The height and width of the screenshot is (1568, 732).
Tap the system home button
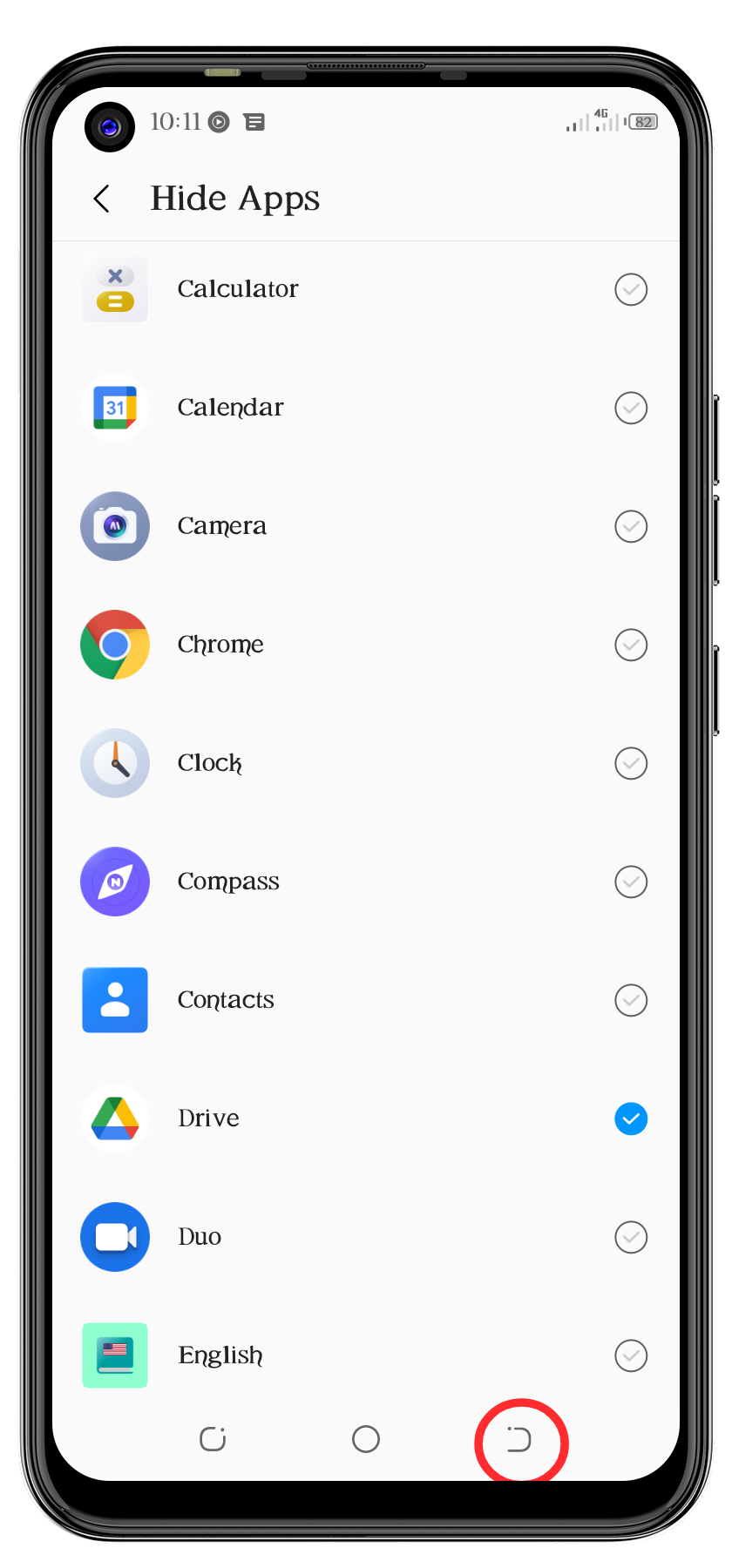[366, 1439]
